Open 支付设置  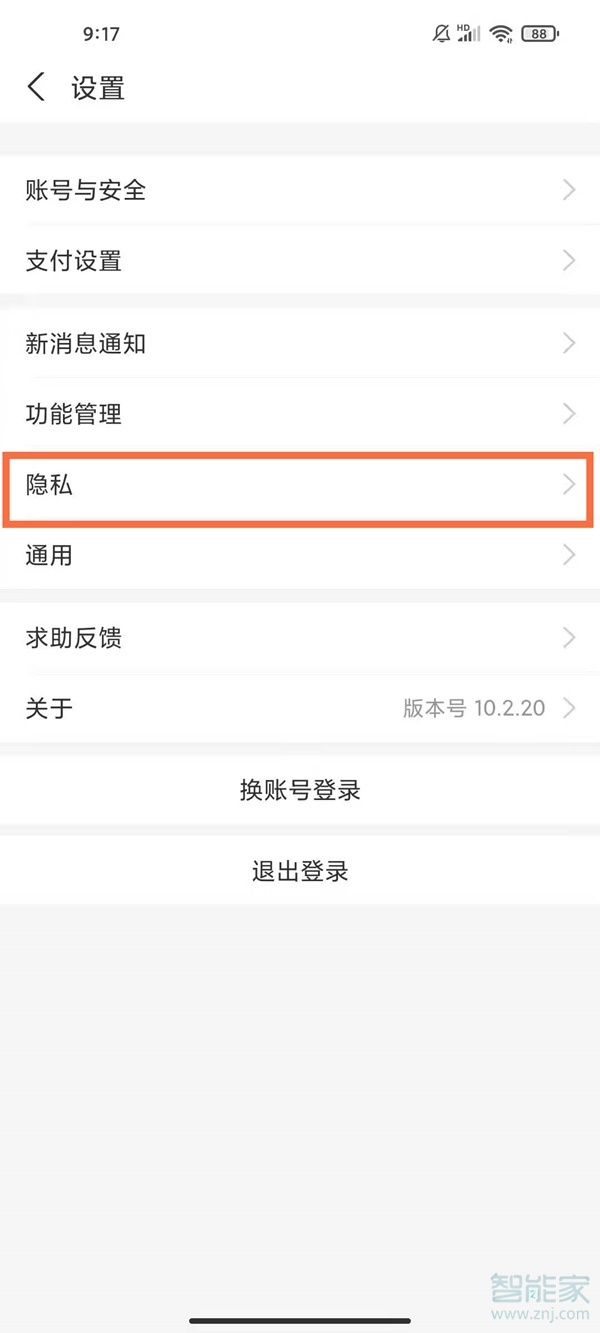(300, 261)
